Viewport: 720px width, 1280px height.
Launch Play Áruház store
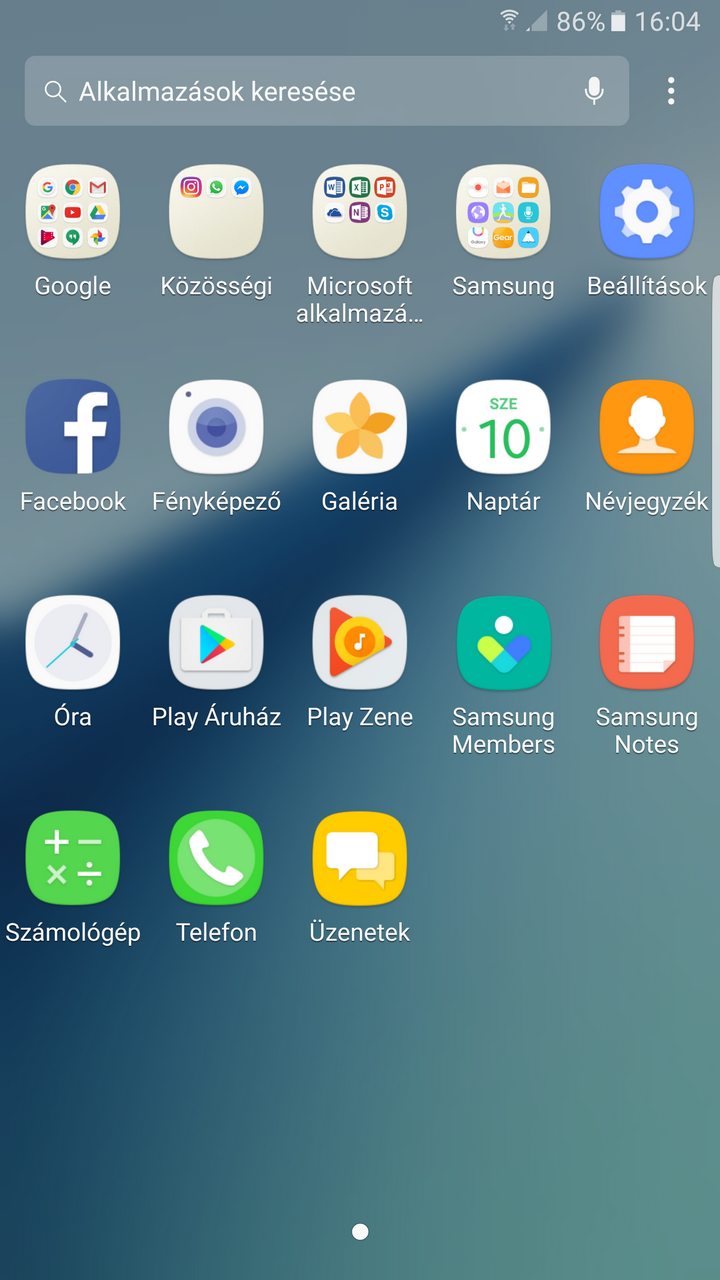click(216, 643)
